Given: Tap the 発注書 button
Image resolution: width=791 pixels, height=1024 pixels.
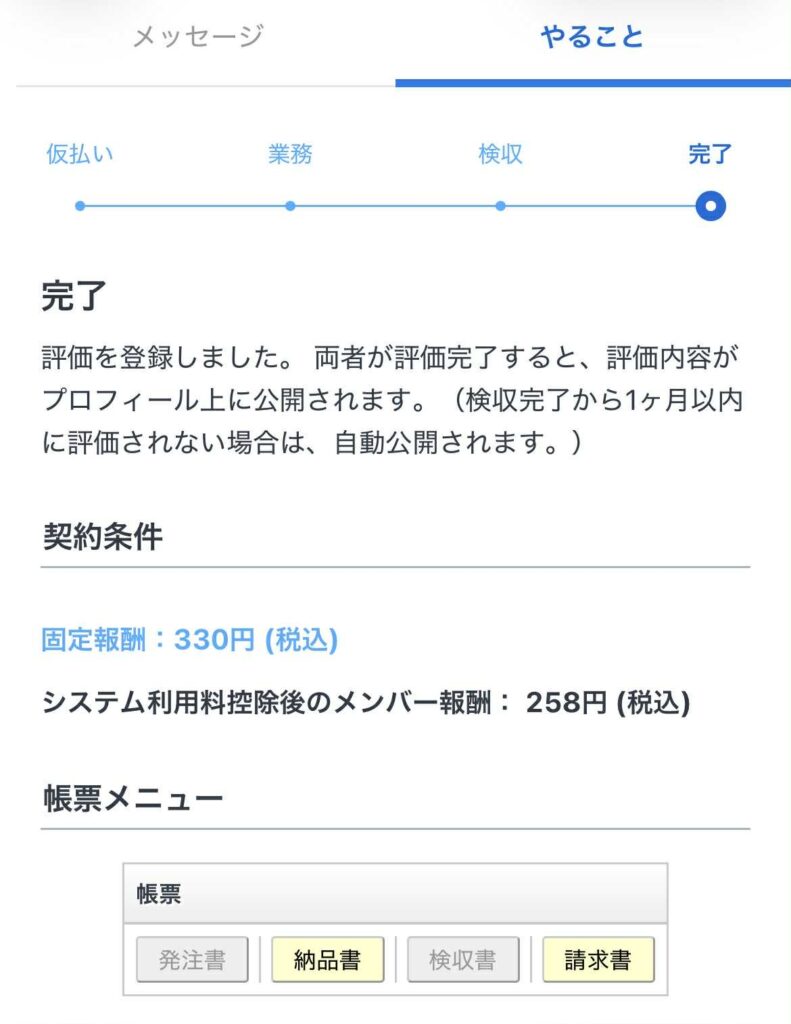Looking at the screenshot, I should (x=192, y=960).
